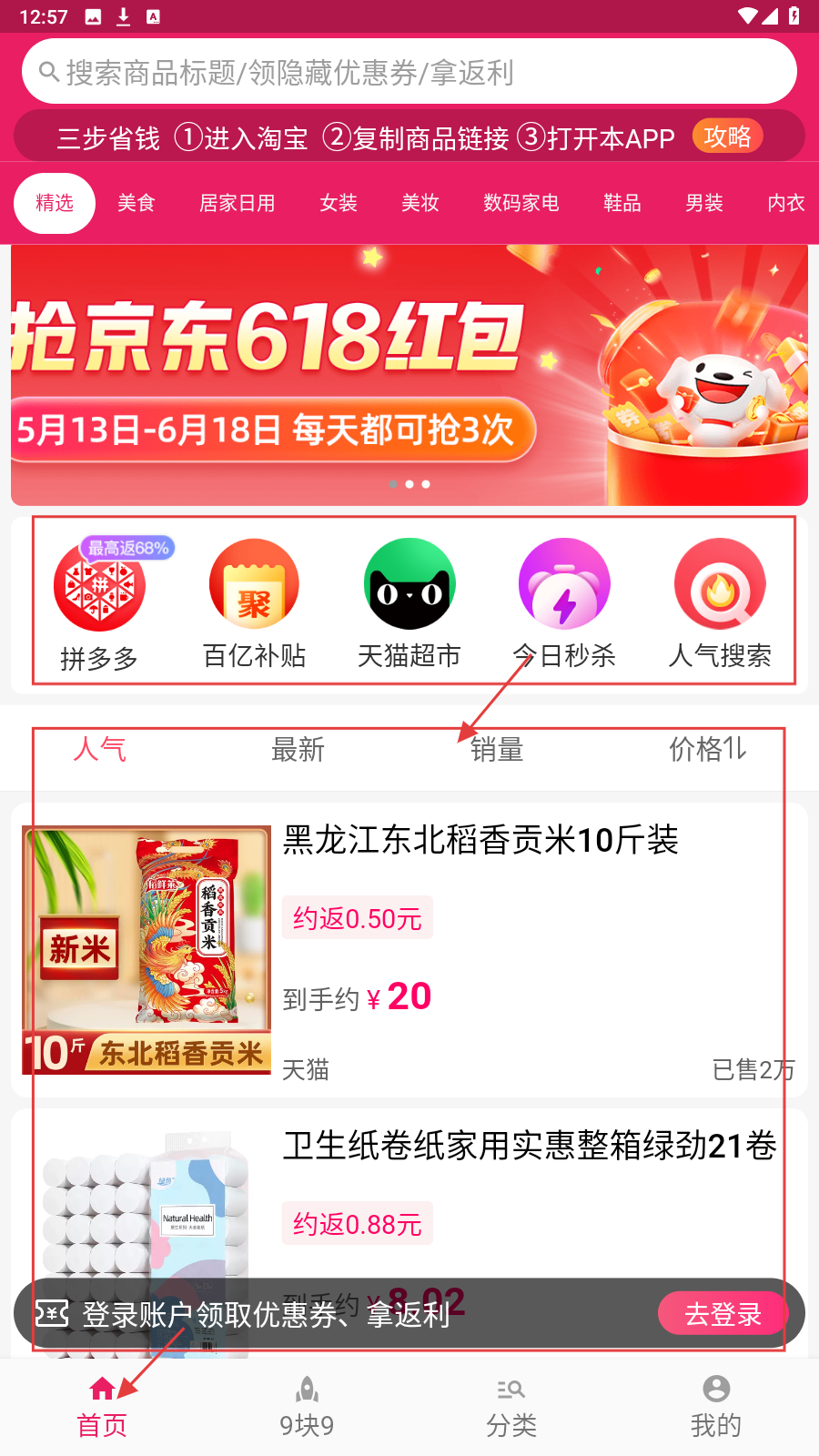The width and height of the screenshot is (819, 1456).
Task: Open the 京东618红包 banner
Action: pyautogui.click(x=409, y=375)
